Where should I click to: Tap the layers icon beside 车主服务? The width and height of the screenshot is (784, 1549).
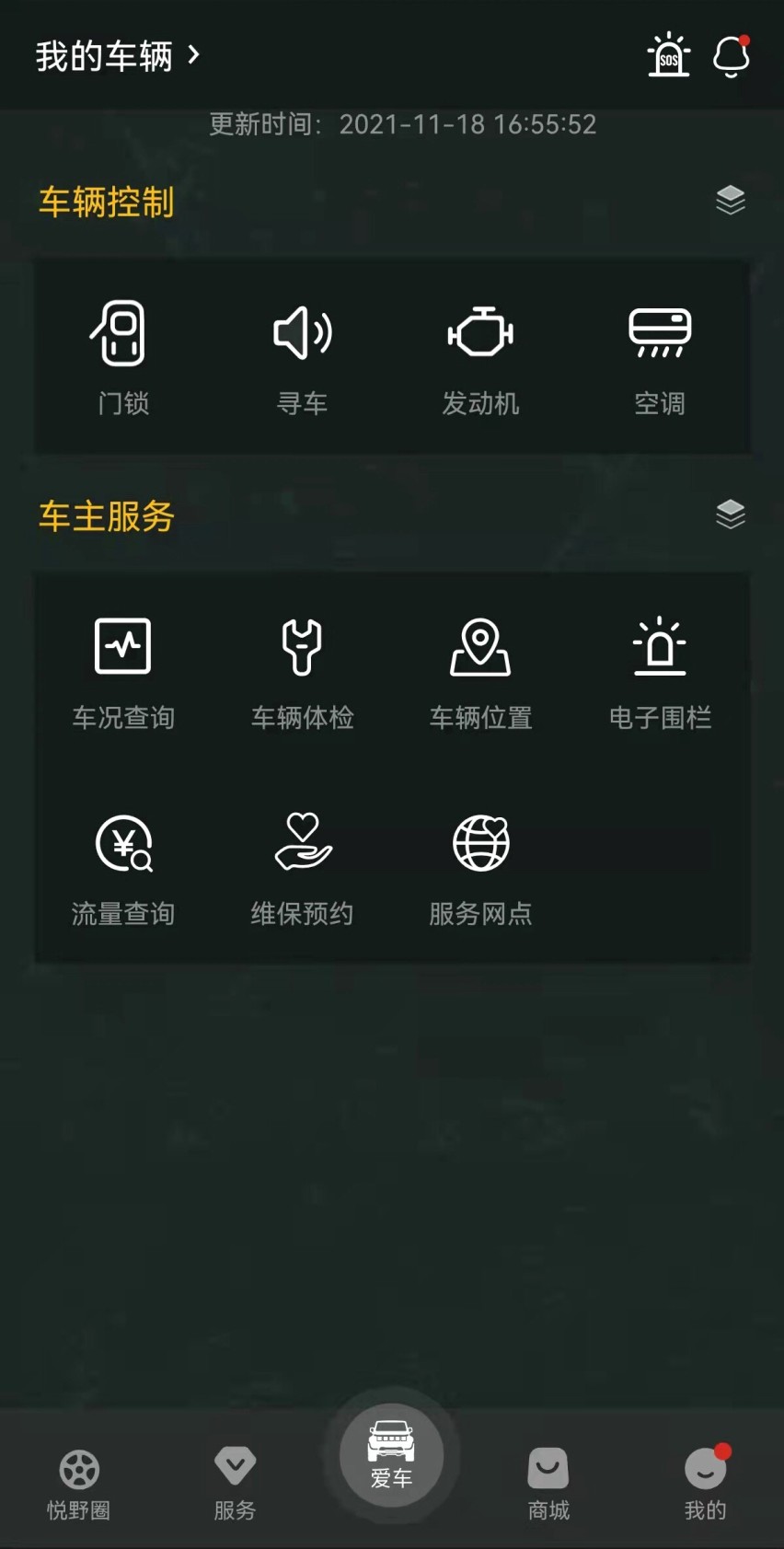[x=731, y=514]
